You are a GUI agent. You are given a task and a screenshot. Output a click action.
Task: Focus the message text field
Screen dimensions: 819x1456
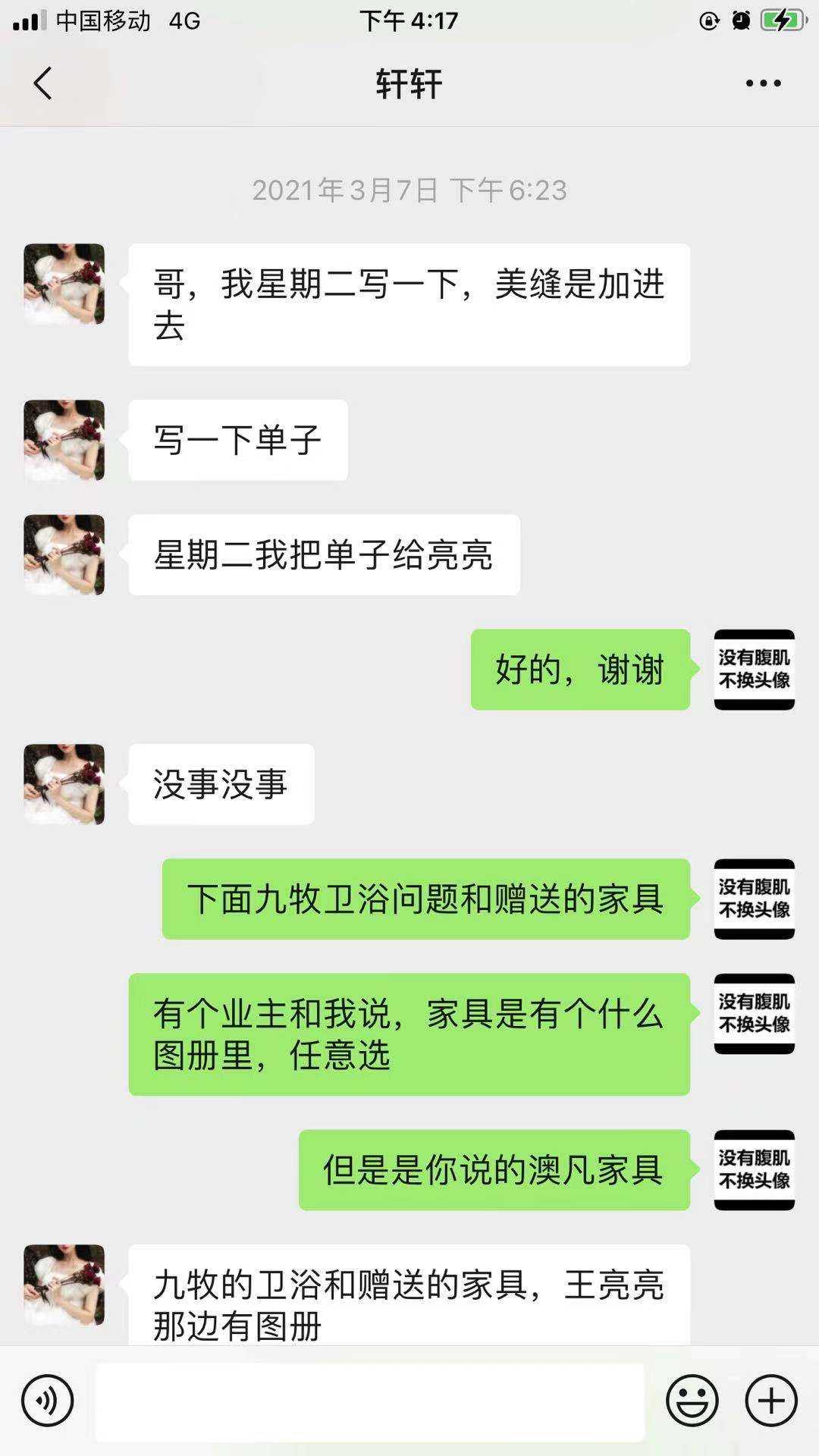click(370, 1402)
